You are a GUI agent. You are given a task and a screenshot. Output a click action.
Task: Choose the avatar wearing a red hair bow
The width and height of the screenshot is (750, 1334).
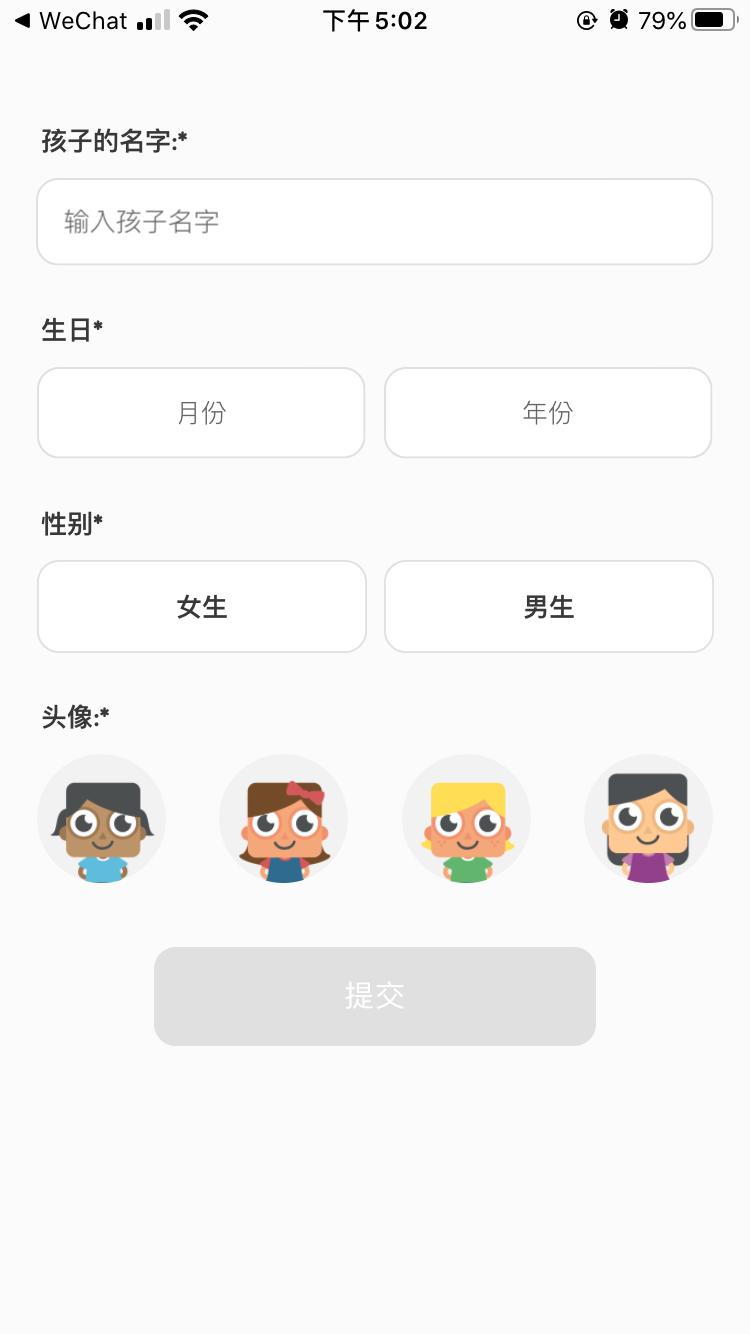284,818
